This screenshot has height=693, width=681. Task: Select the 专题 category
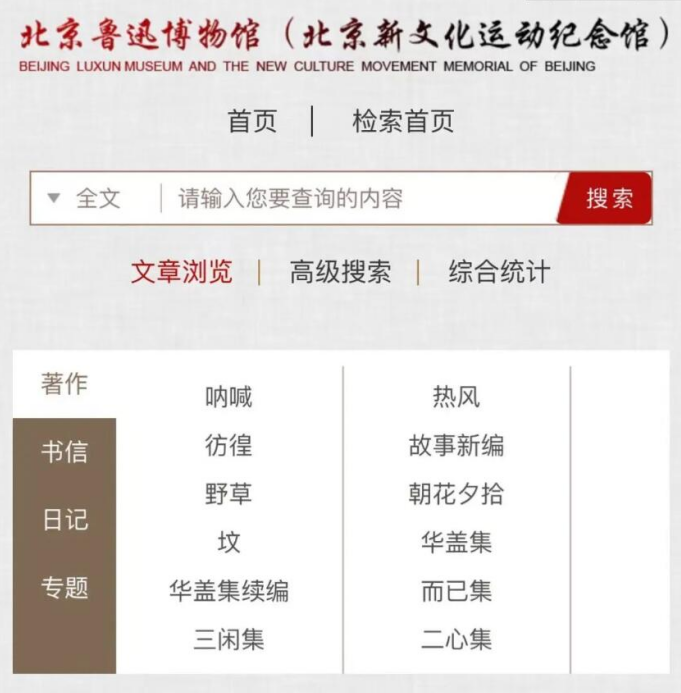click(x=64, y=587)
